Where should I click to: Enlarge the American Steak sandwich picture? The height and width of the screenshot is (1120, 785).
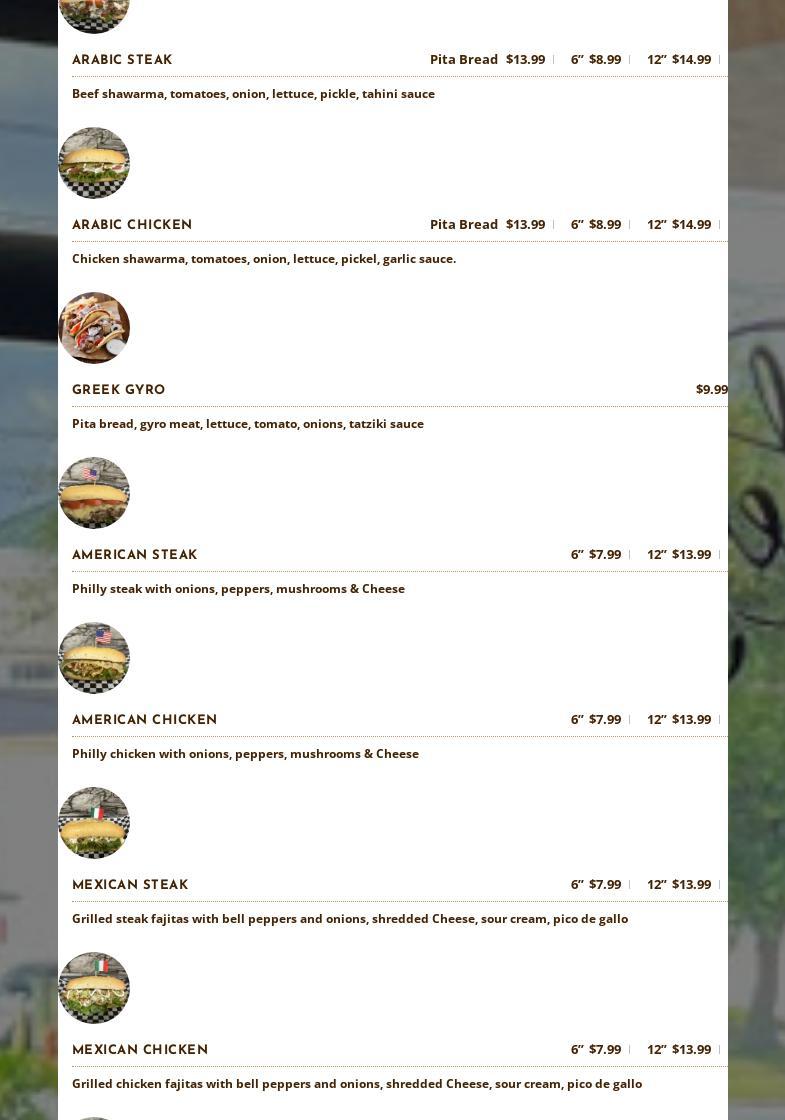pyautogui.click(x=94, y=493)
